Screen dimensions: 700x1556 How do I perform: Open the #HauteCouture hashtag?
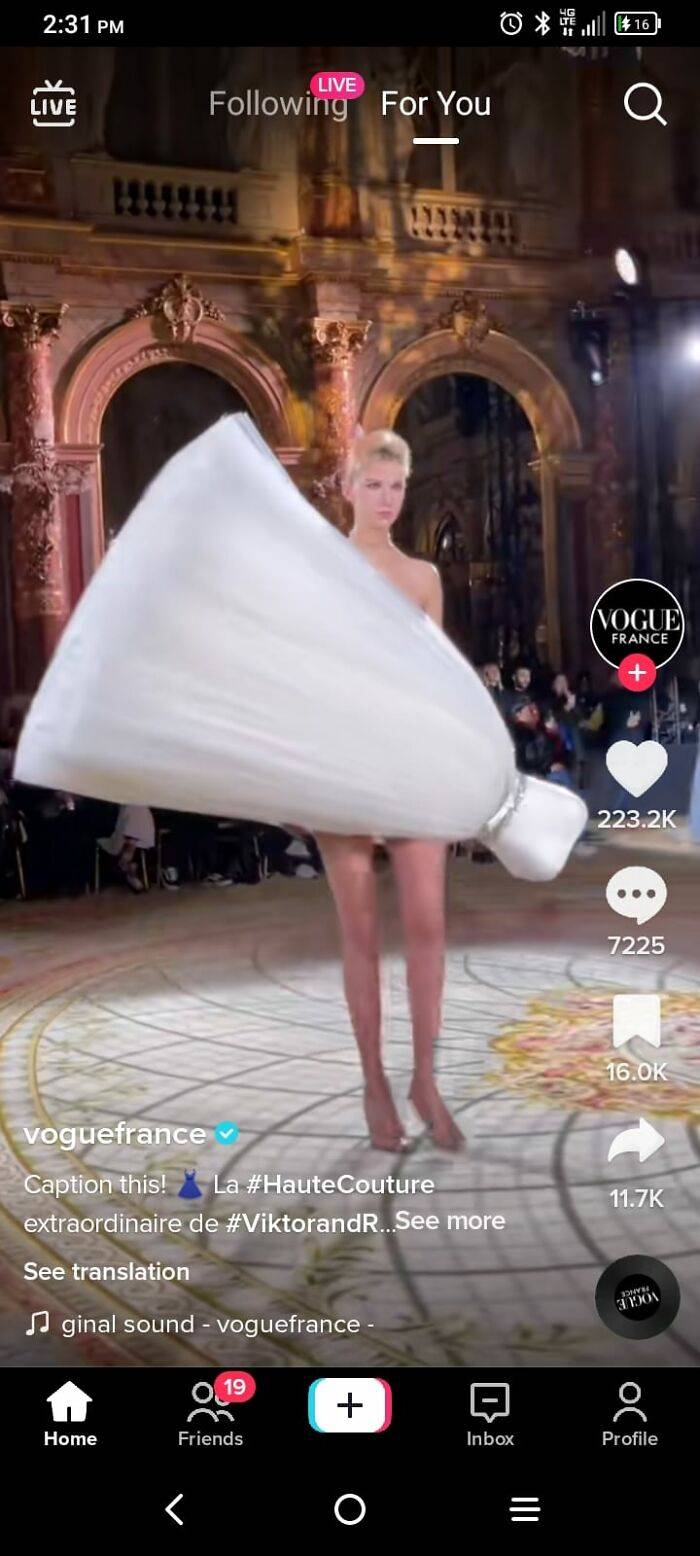click(340, 1185)
